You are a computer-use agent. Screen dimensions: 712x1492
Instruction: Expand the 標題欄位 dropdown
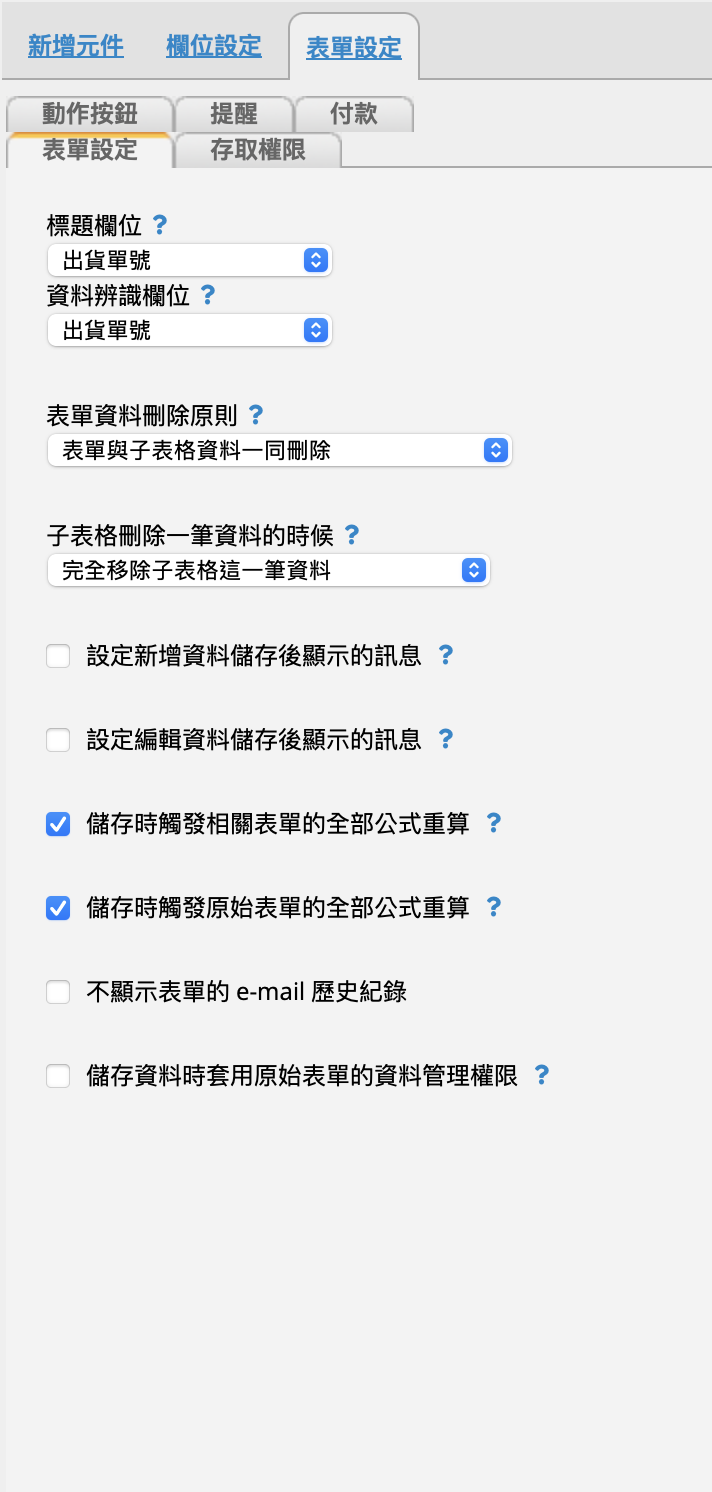(189, 261)
